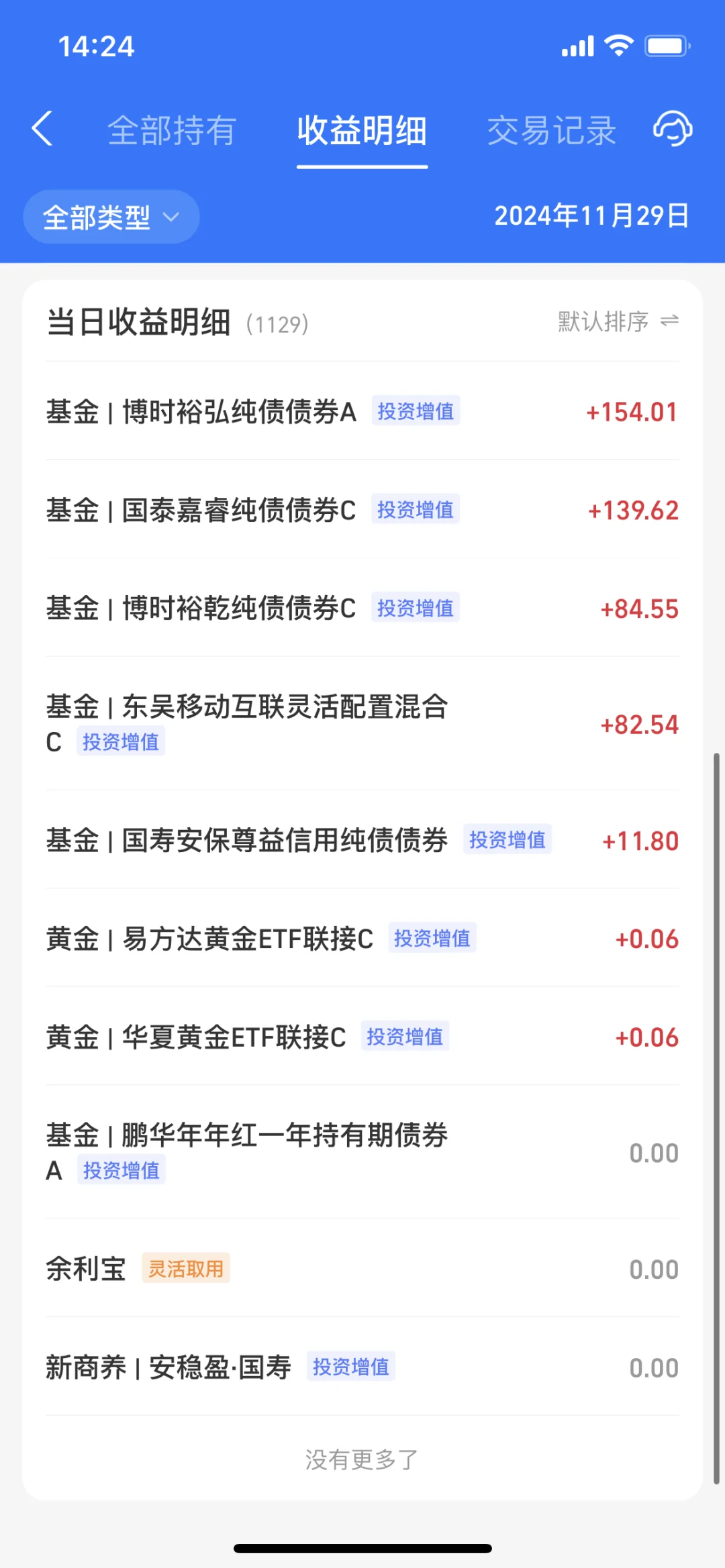The width and height of the screenshot is (725, 1568).
Task: Tap the back arrow to return
Action: click(x=42, y=129)
